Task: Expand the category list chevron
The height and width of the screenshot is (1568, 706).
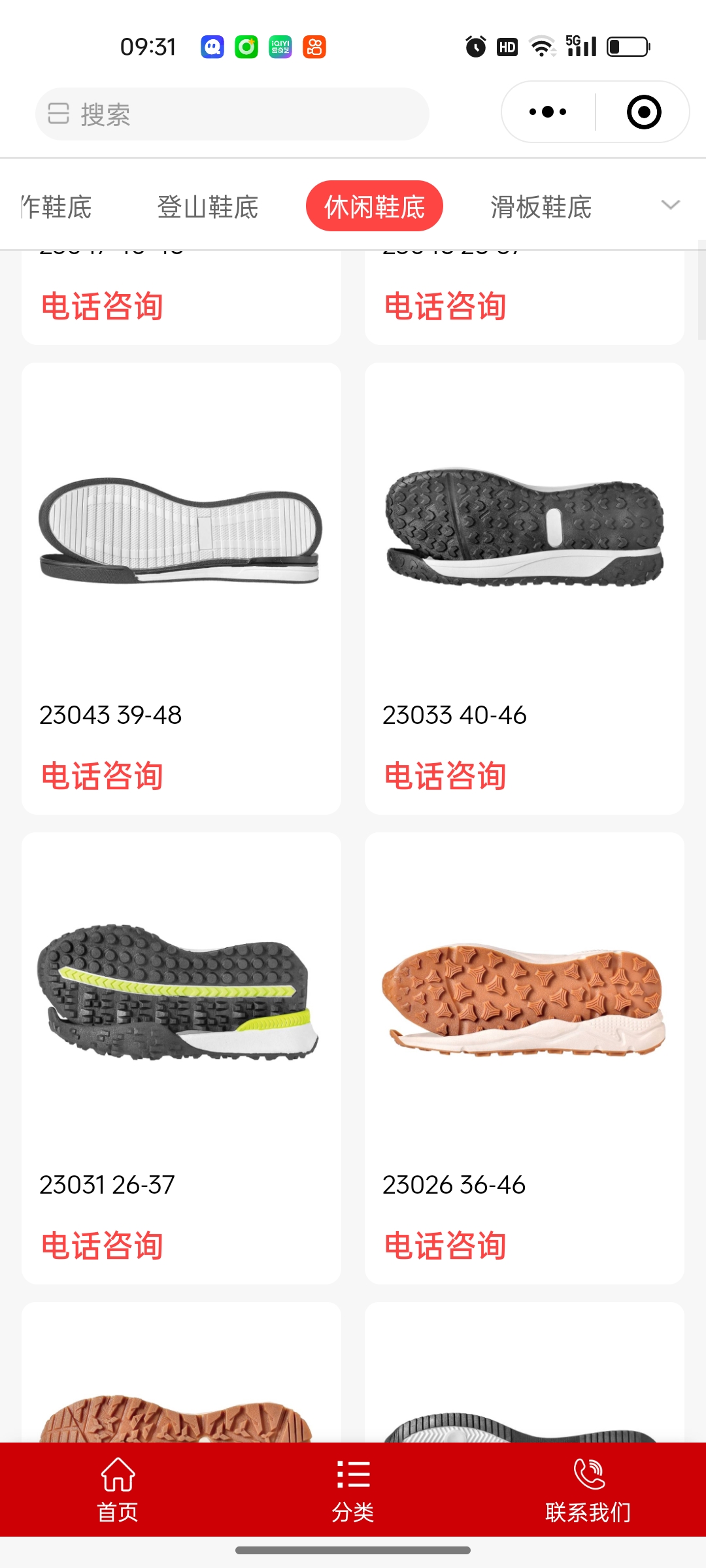Action: pyautogui.click(x=671, y=205)
